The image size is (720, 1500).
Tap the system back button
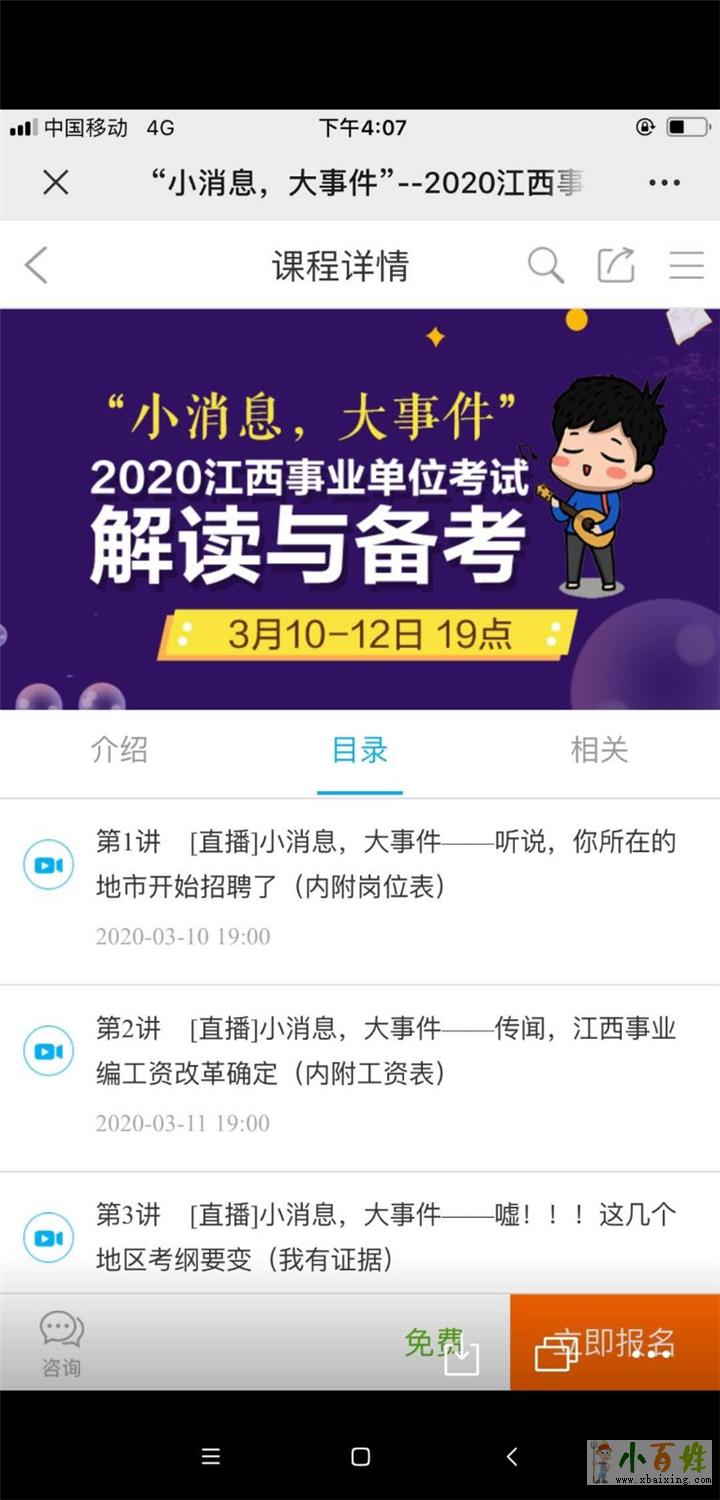point(511,1457)
